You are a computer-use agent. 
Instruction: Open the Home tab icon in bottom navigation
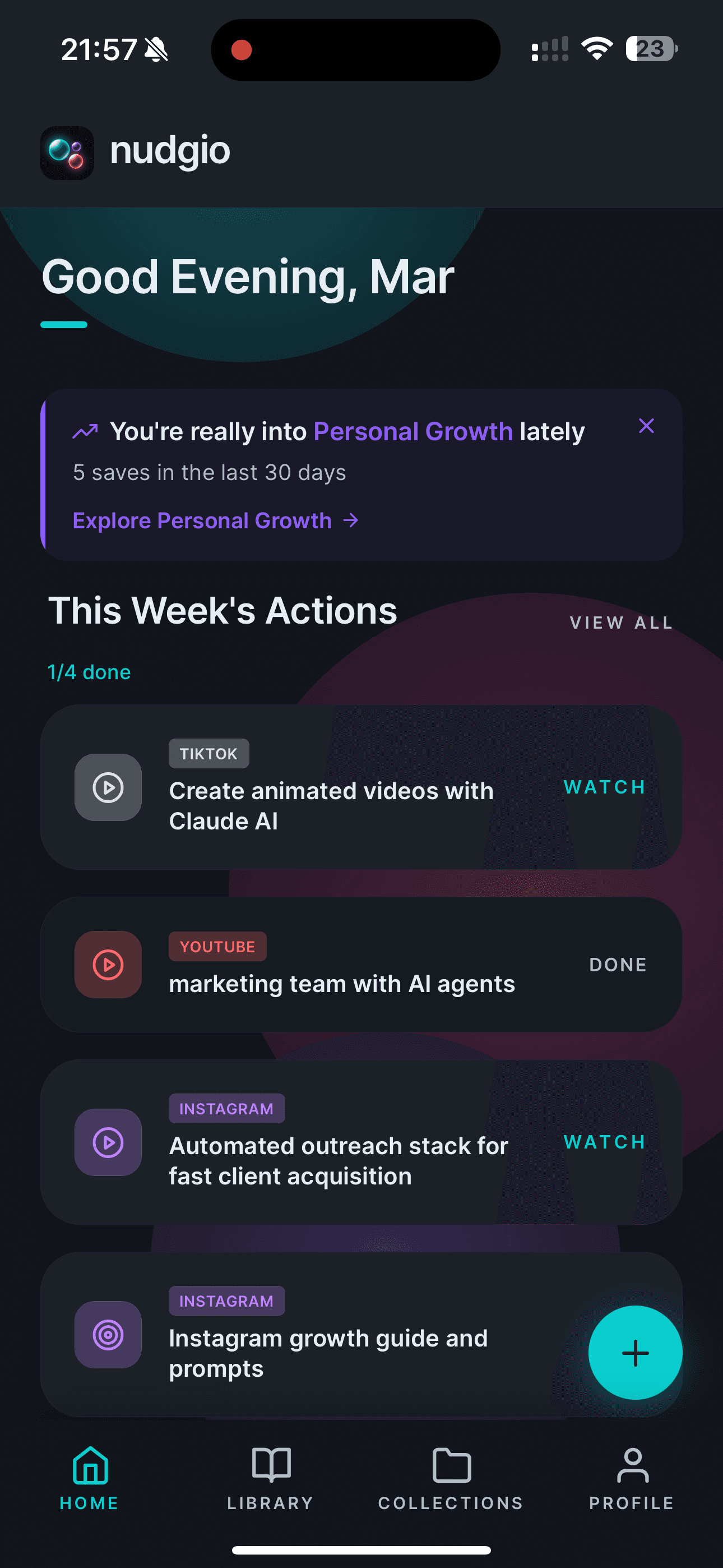pyautogui.click(x=89, y=1468)
